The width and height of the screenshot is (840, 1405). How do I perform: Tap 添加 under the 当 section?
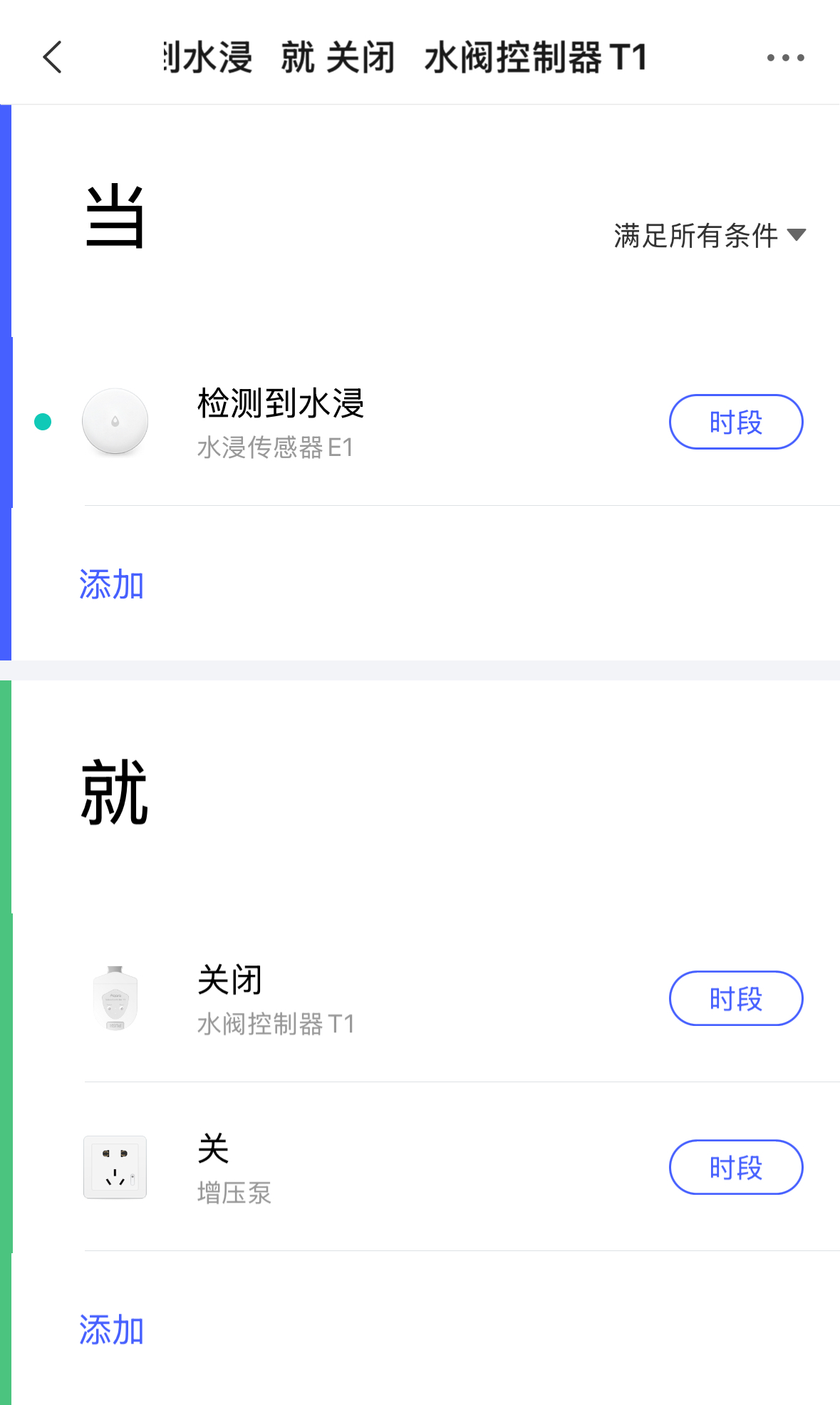click(x=112, y=585)
